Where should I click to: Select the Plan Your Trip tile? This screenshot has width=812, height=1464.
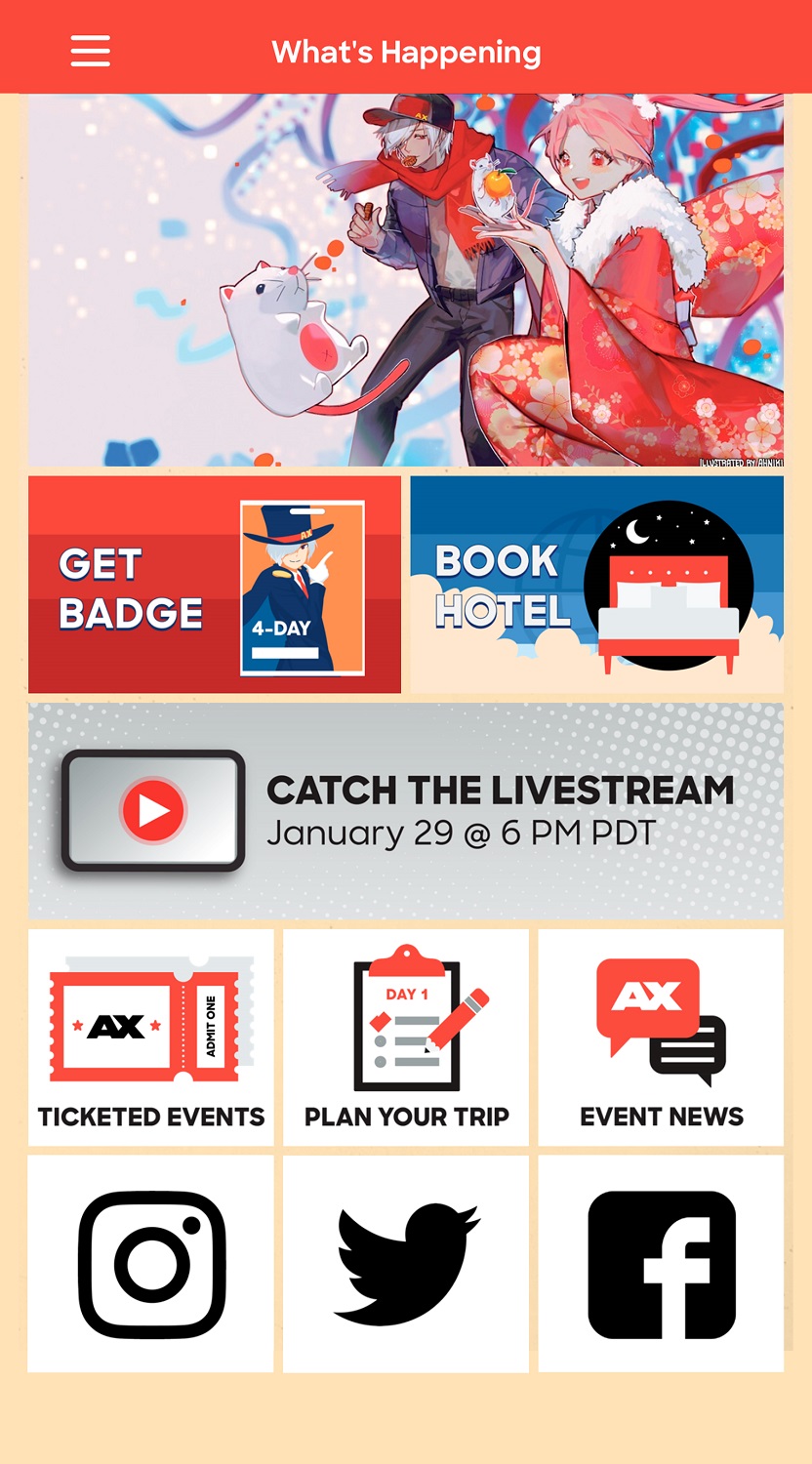coord(406,1037)
